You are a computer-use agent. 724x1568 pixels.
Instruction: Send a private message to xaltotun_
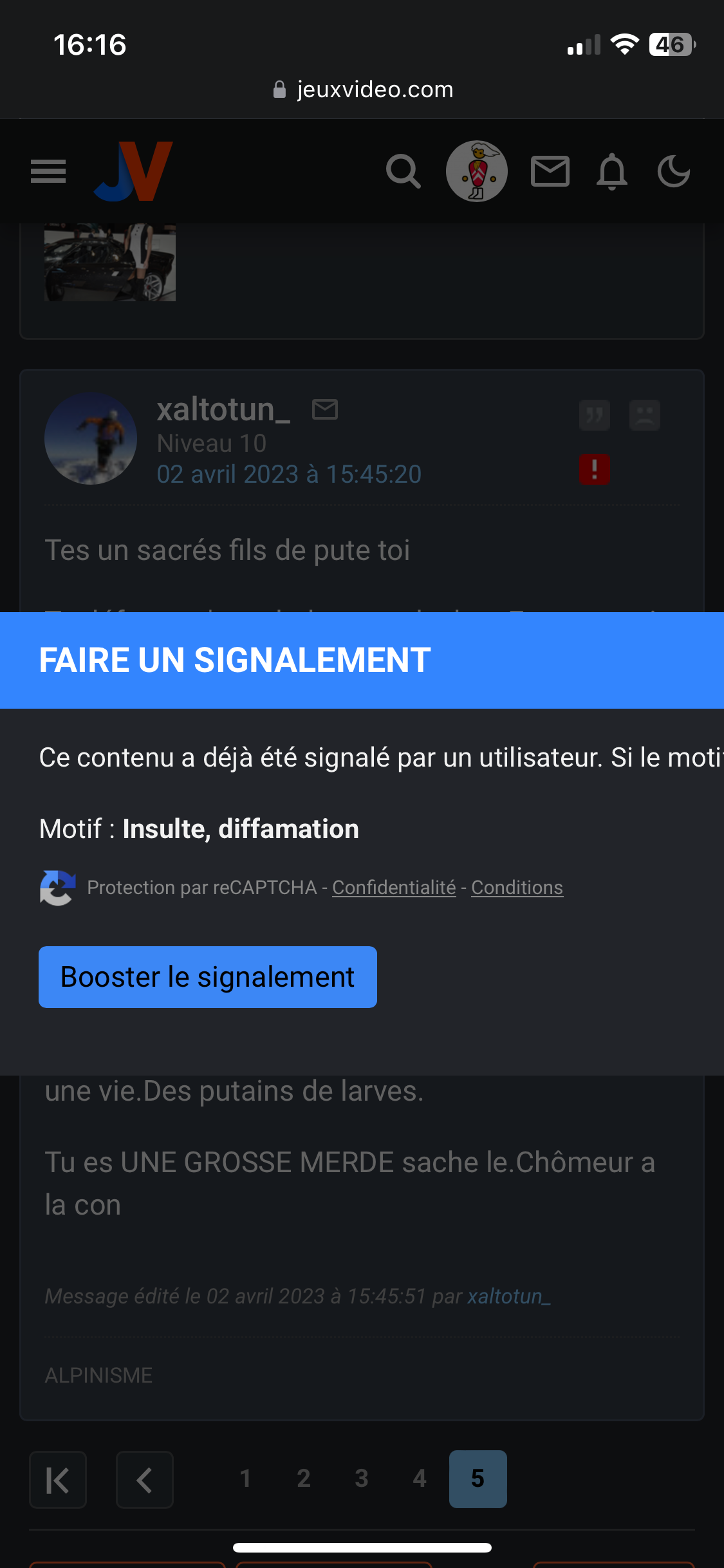[x=325, y=409]
